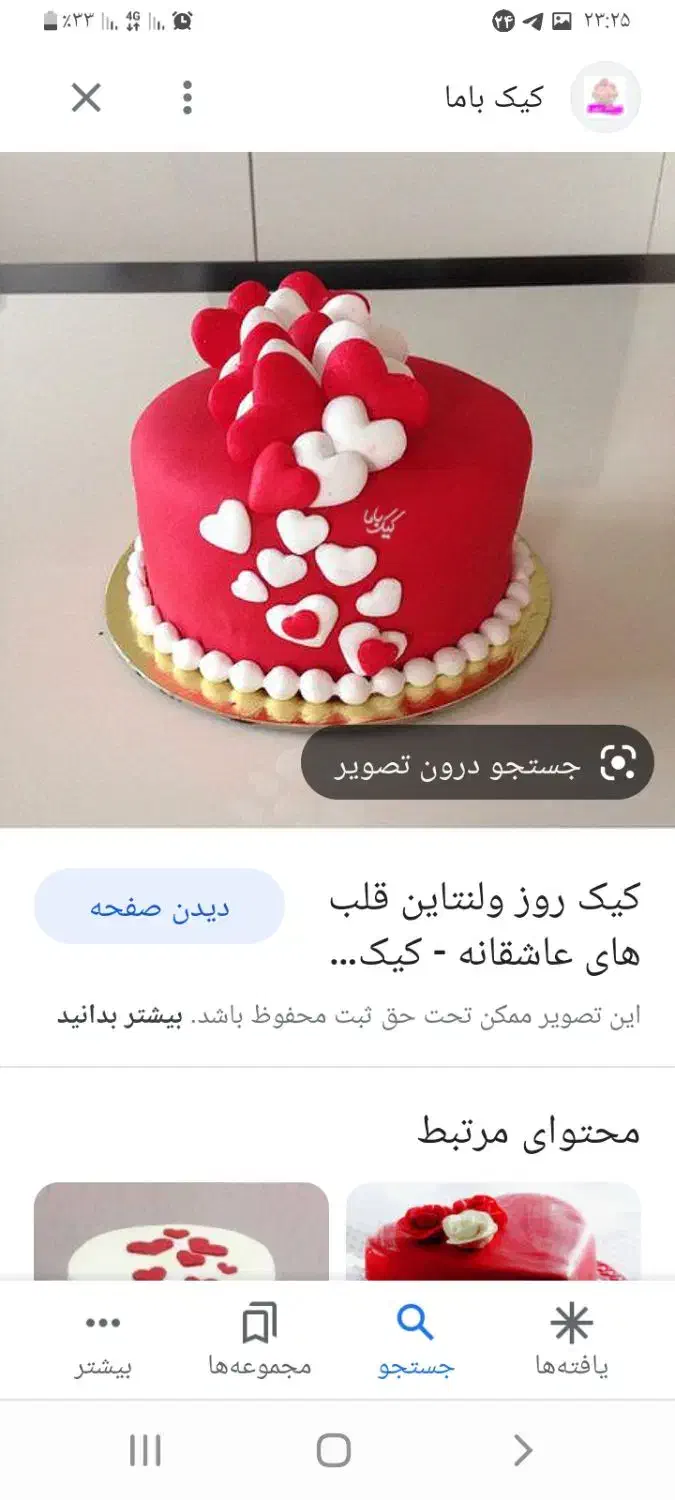Switch to the یافته‌ها tab
The image size is (675, 1500).
pos(572,1341)
